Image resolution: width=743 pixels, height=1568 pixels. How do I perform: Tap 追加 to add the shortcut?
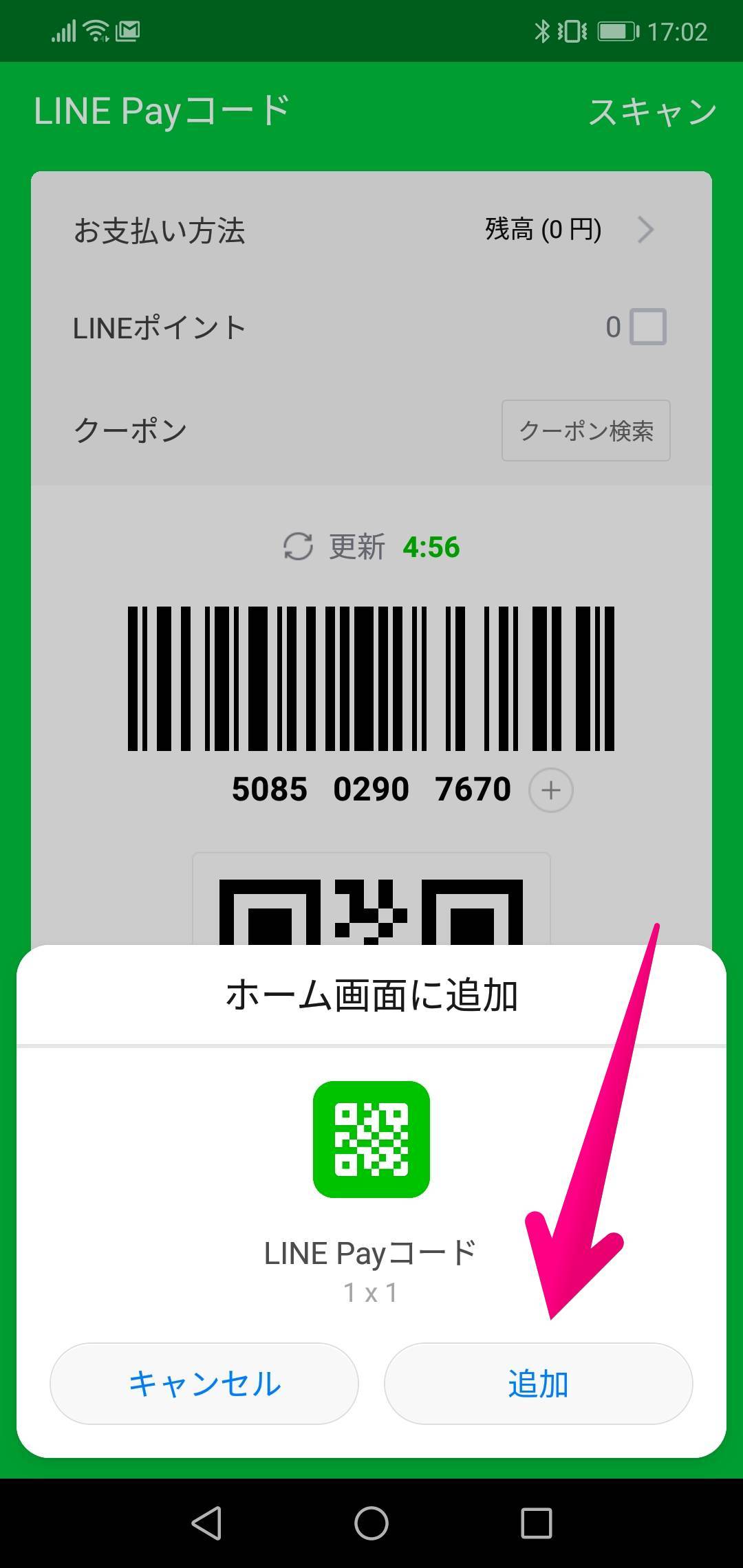pos(538,1383)
